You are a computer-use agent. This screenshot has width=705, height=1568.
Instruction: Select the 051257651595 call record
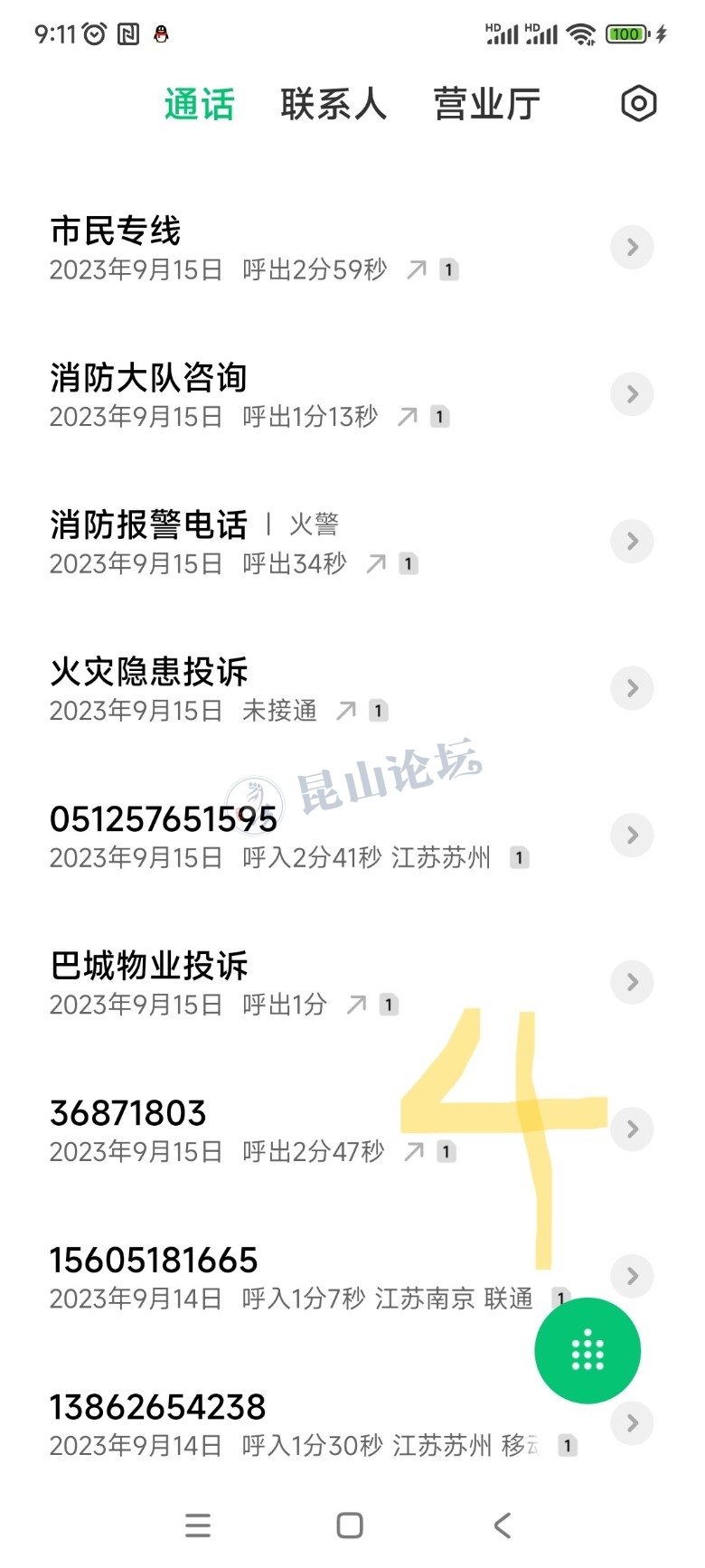pos(271,836)
